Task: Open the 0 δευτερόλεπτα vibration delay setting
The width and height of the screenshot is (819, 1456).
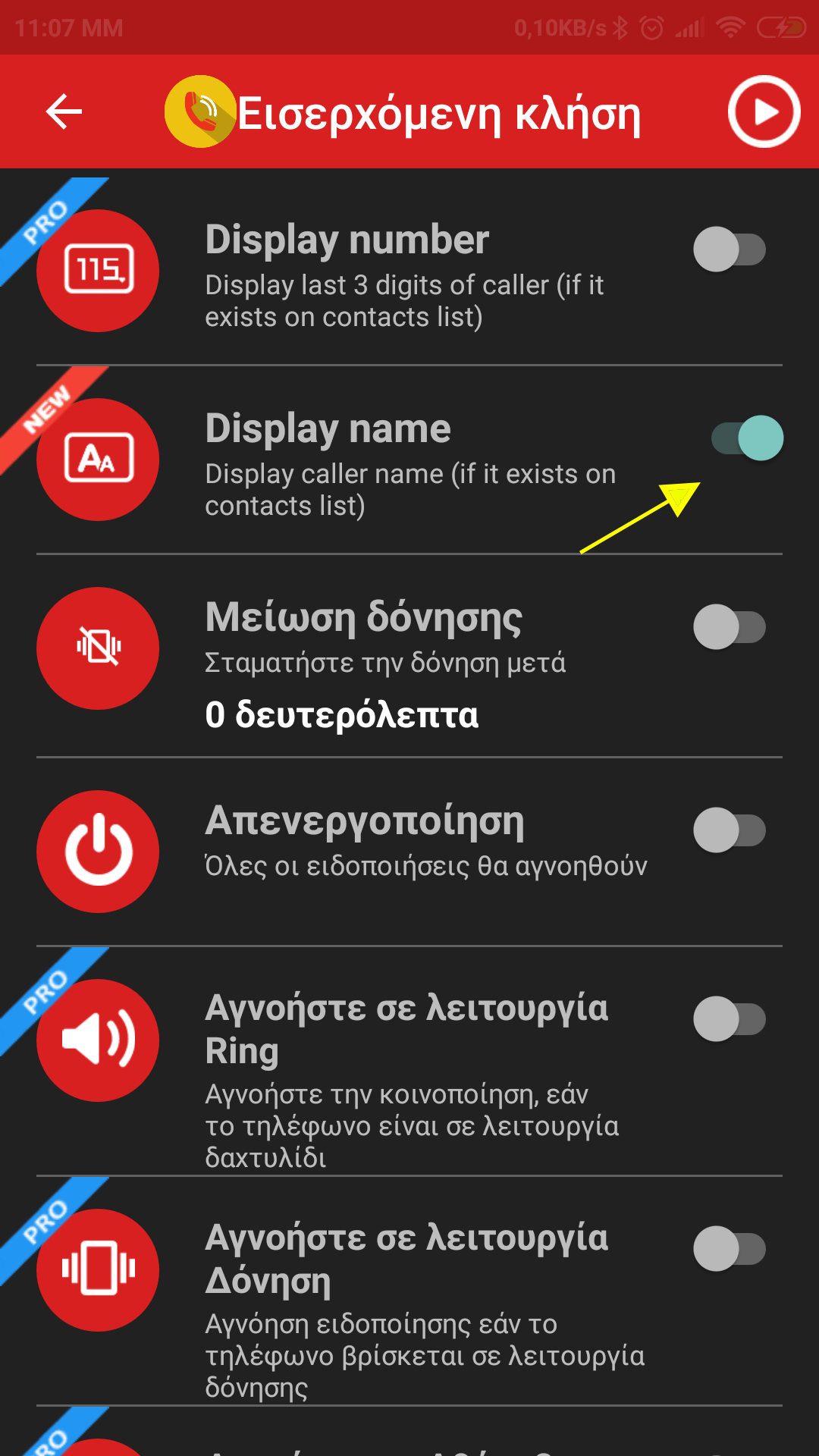Action: [x=342, y=715]
